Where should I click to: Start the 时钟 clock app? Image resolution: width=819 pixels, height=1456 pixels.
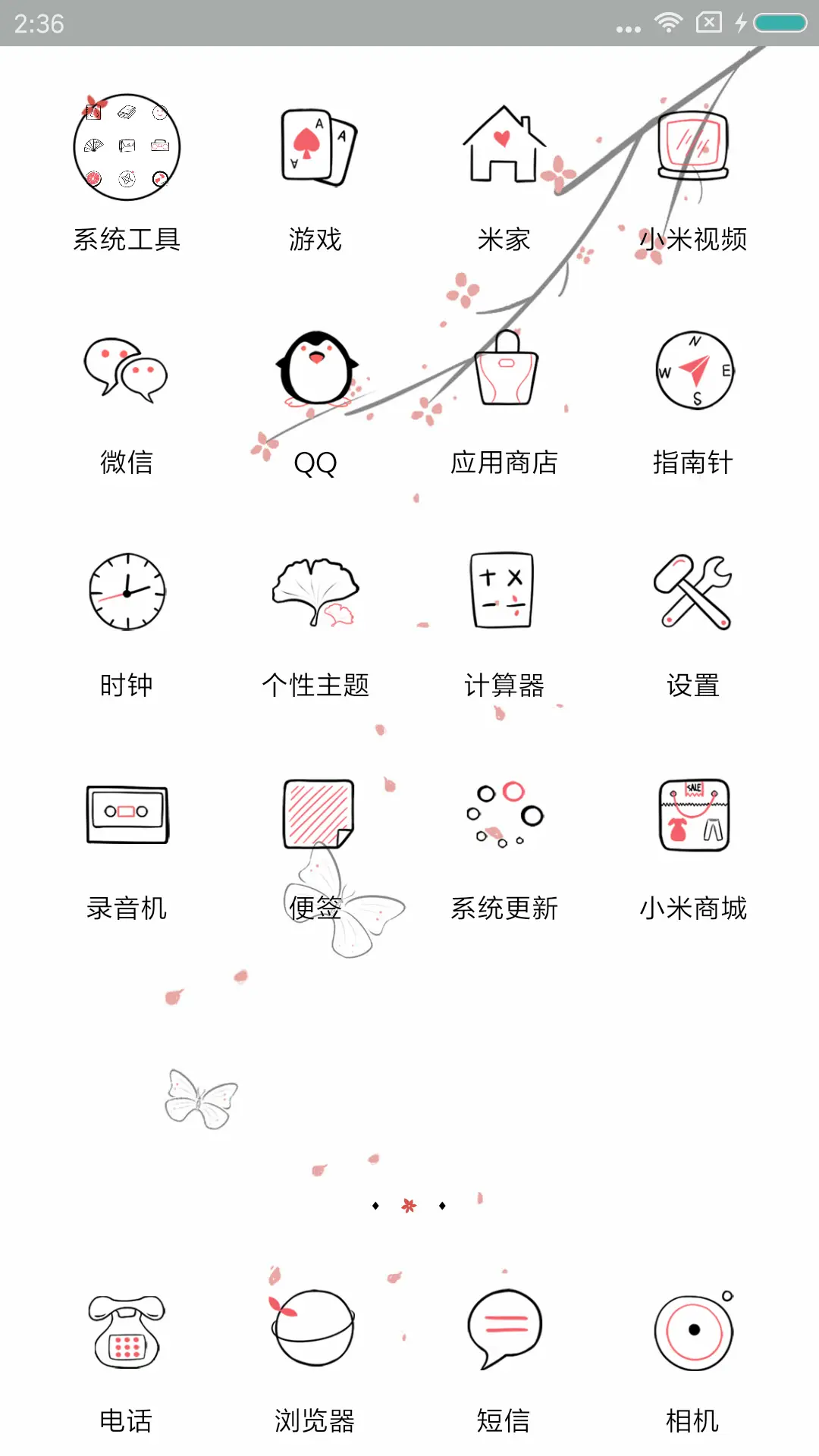pos(127,593)
